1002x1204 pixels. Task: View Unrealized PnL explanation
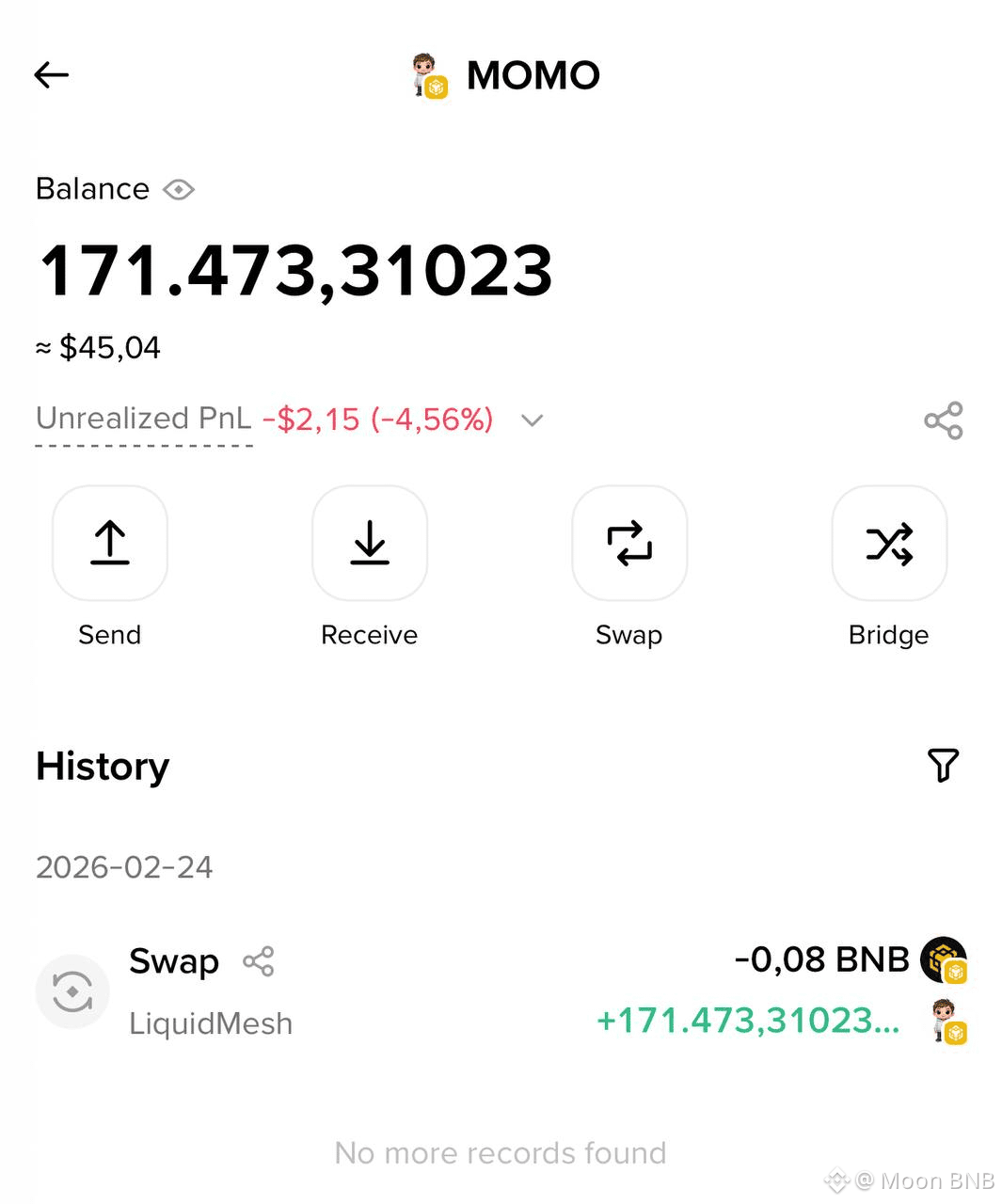tap(143, 419)
